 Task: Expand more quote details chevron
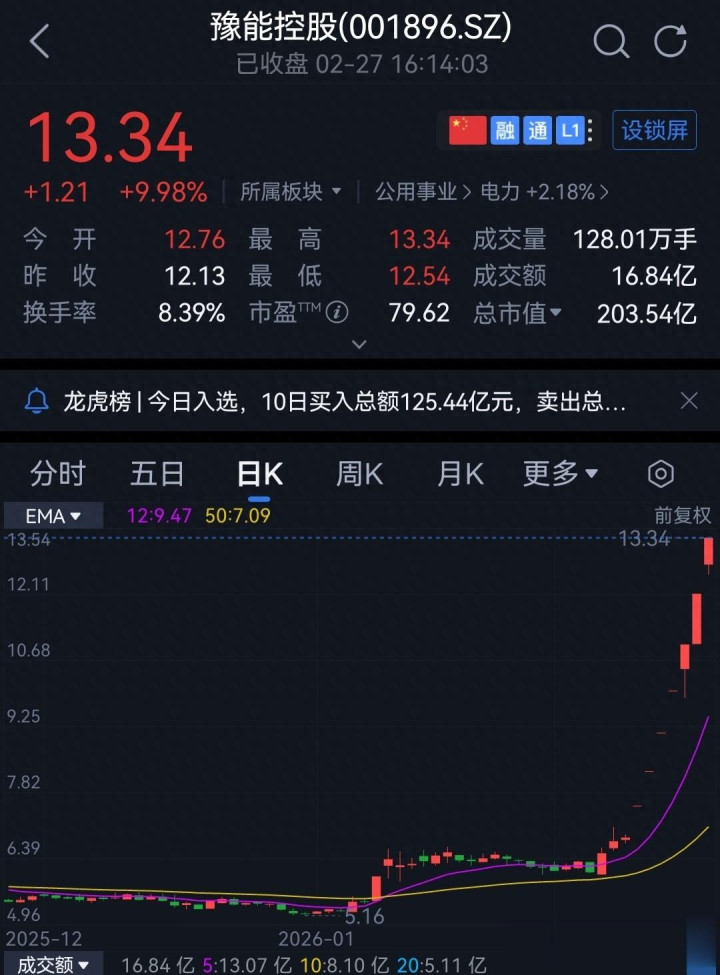click(x=359, y=344)
